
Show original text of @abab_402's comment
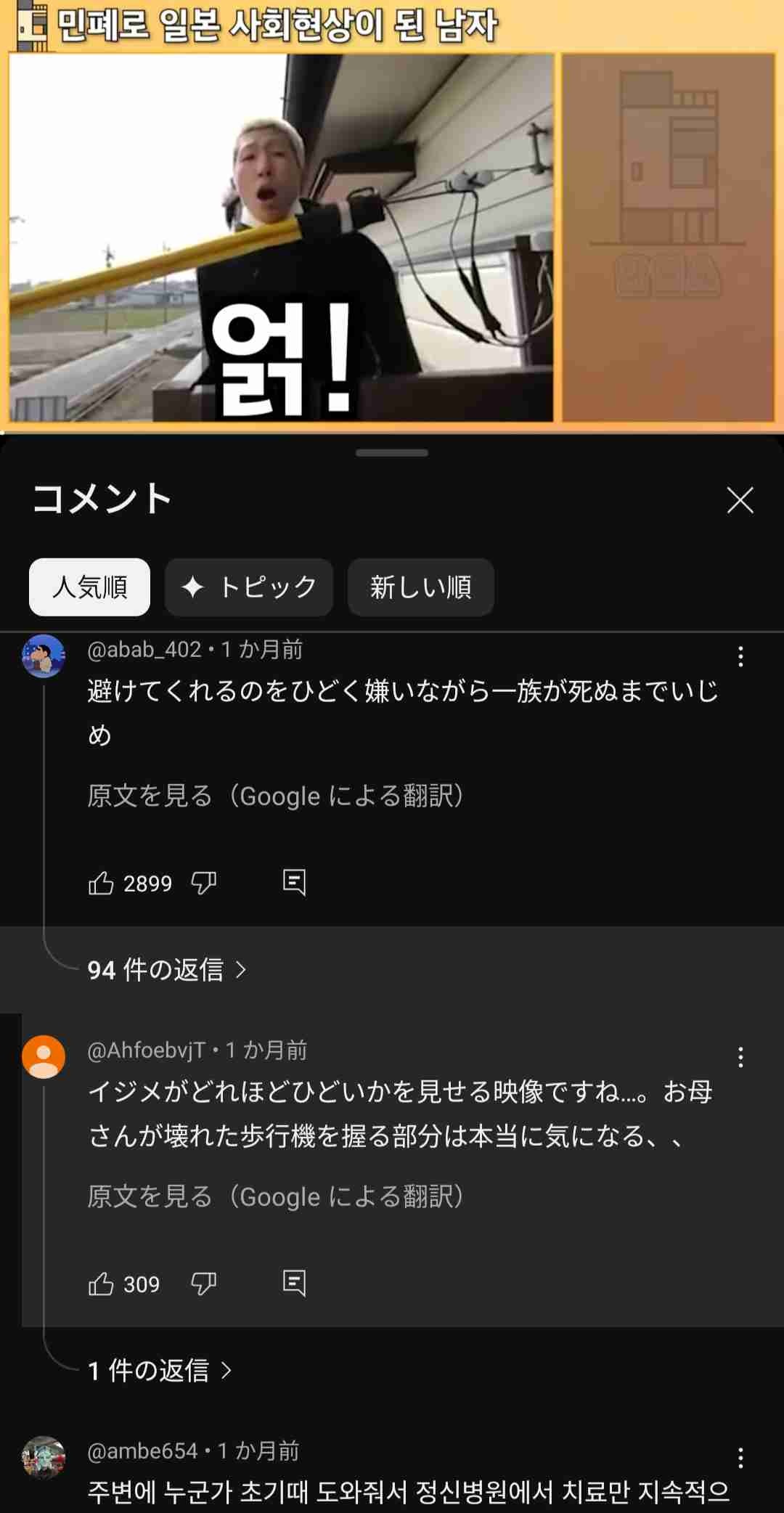coord(276,796)
